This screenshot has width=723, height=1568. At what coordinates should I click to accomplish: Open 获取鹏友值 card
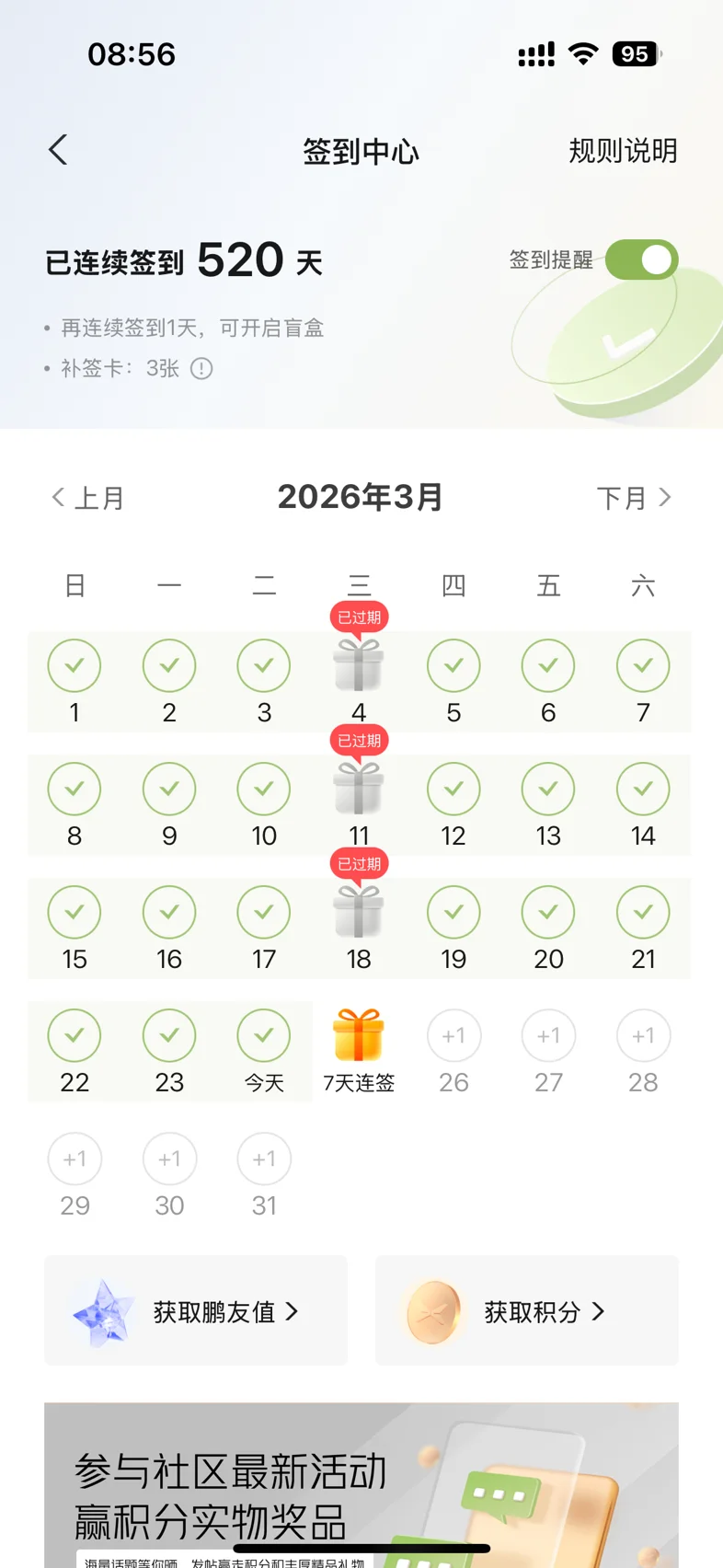[x=196, y=1311]
